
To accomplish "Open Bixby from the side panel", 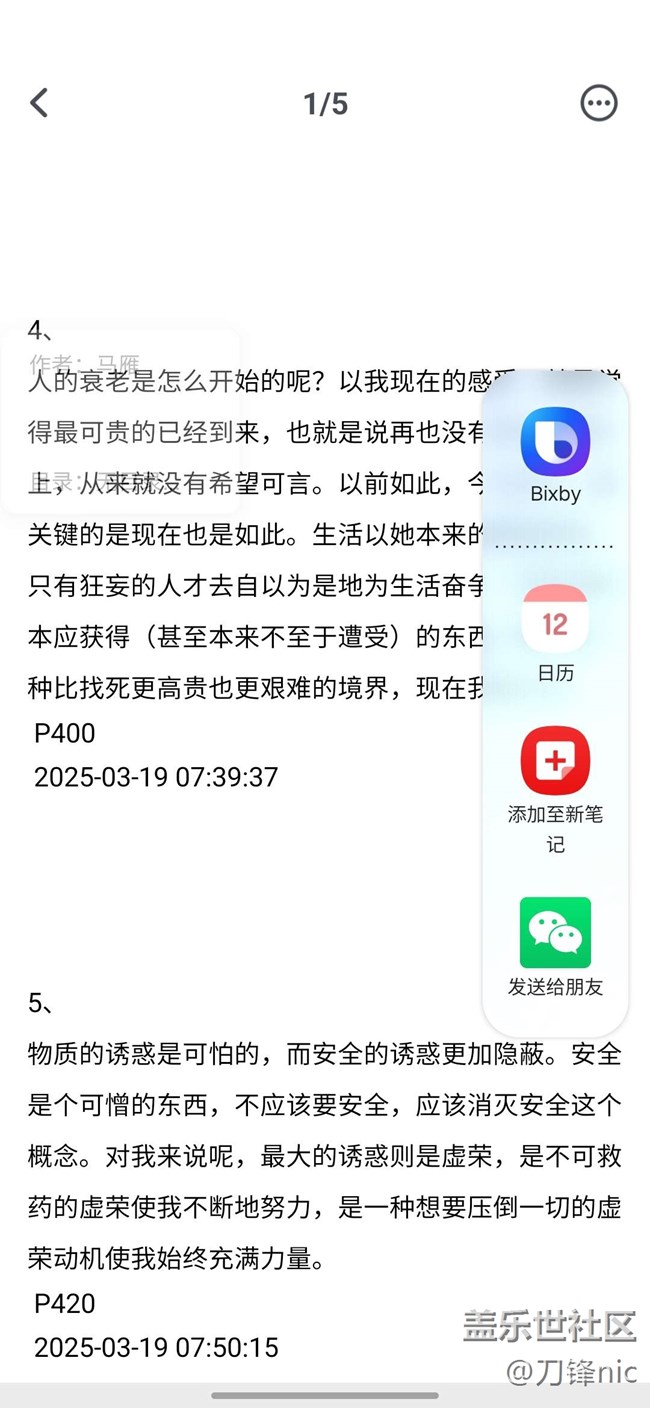I will tap(555, 455).
